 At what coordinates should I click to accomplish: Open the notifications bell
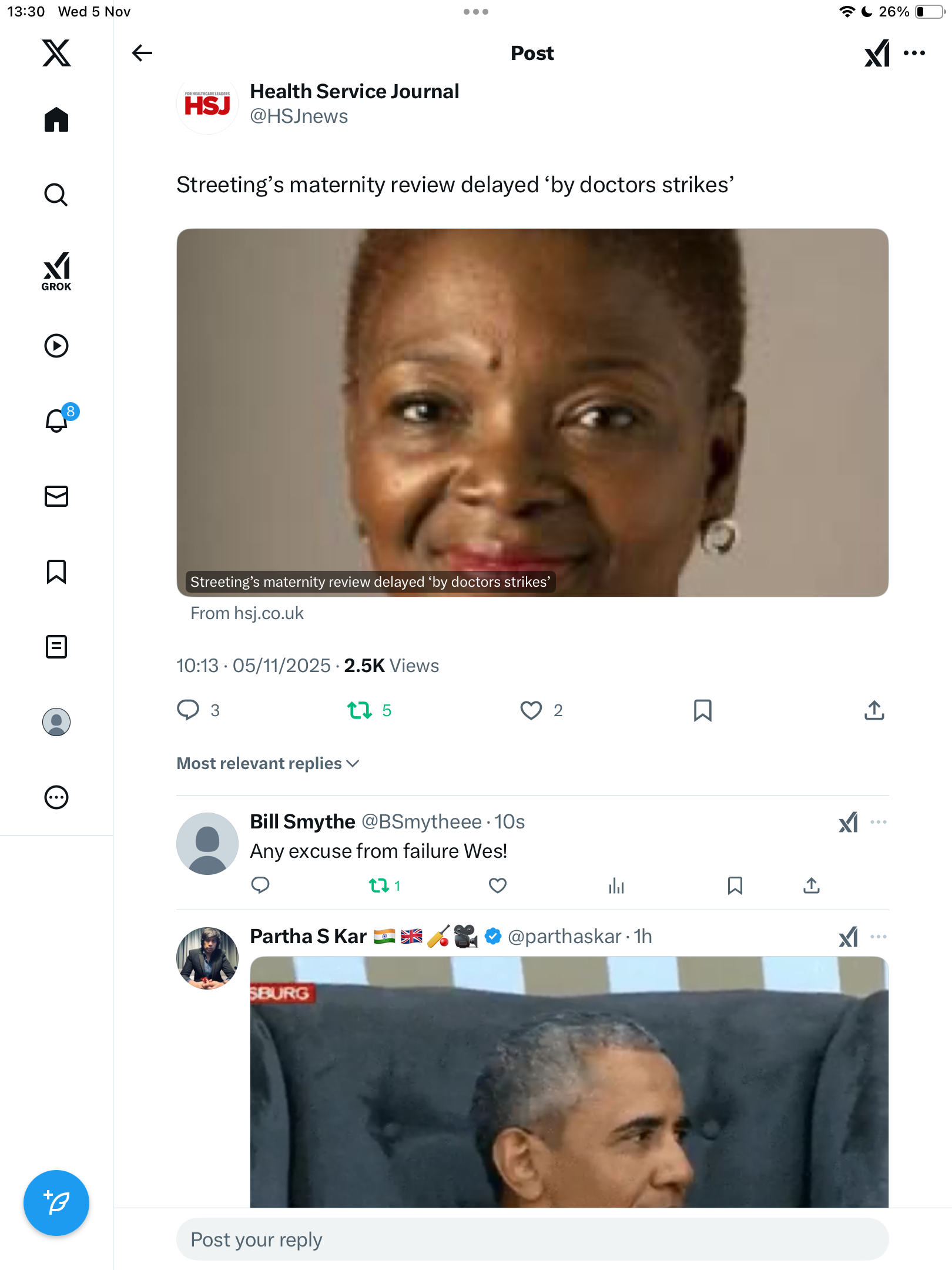point(56,421)
